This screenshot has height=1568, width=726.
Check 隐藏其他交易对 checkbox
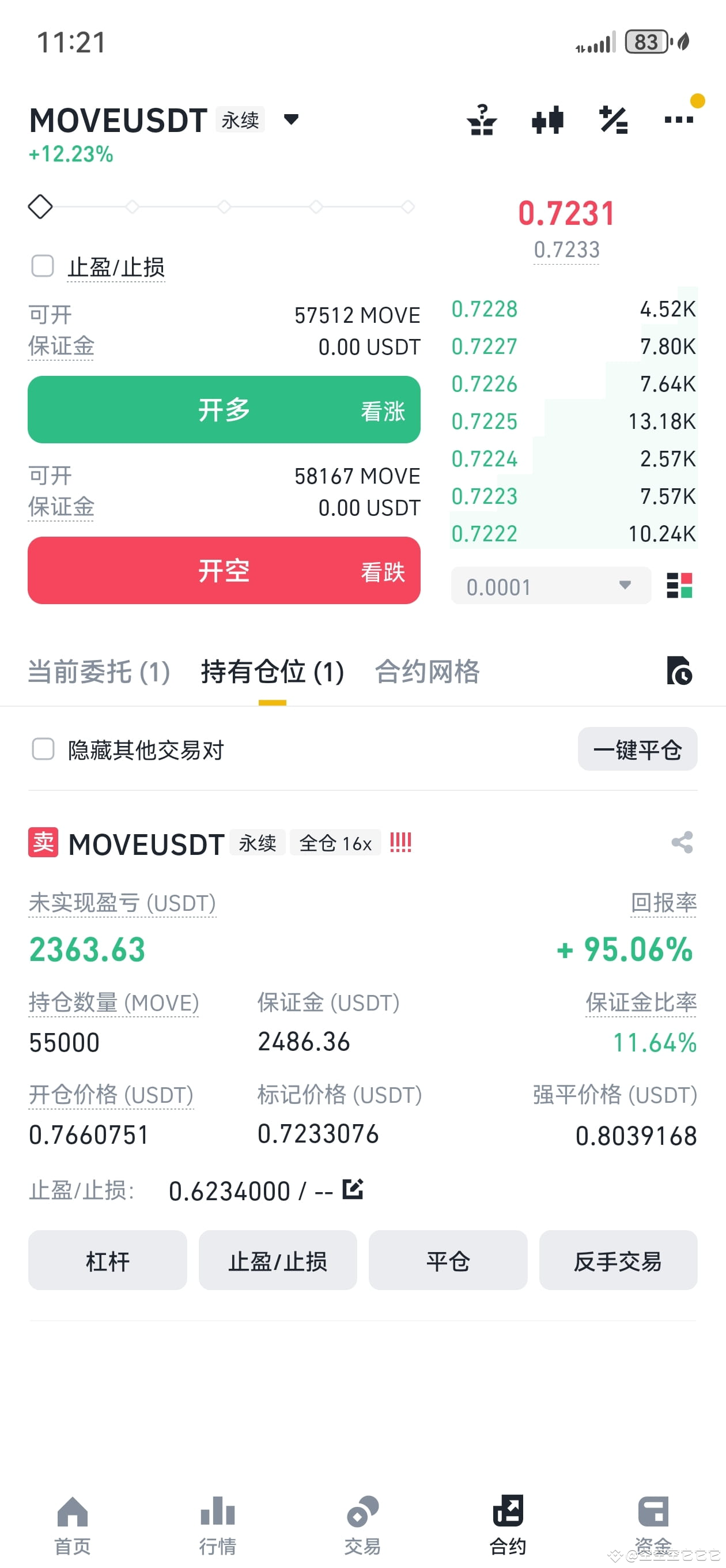[43, 751]
